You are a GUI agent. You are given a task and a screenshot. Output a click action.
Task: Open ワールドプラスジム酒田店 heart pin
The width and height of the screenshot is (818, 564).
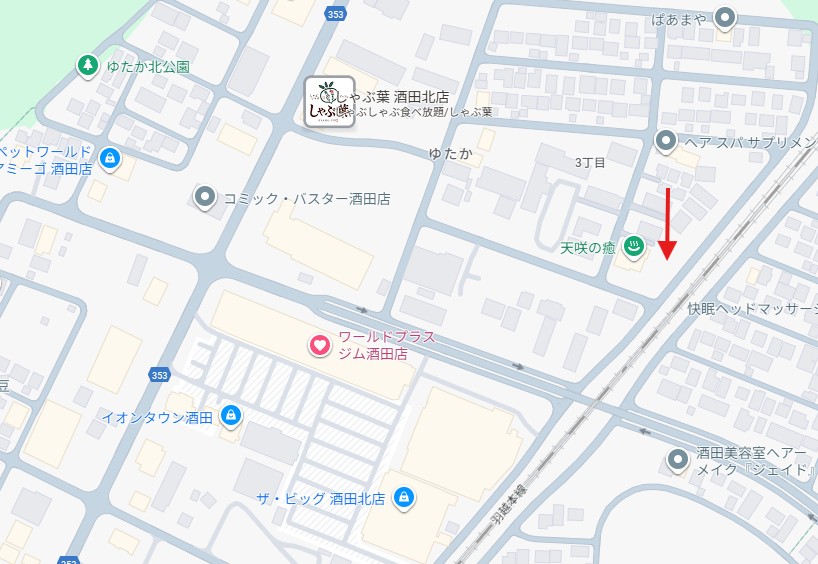click(x=319, y=345)
